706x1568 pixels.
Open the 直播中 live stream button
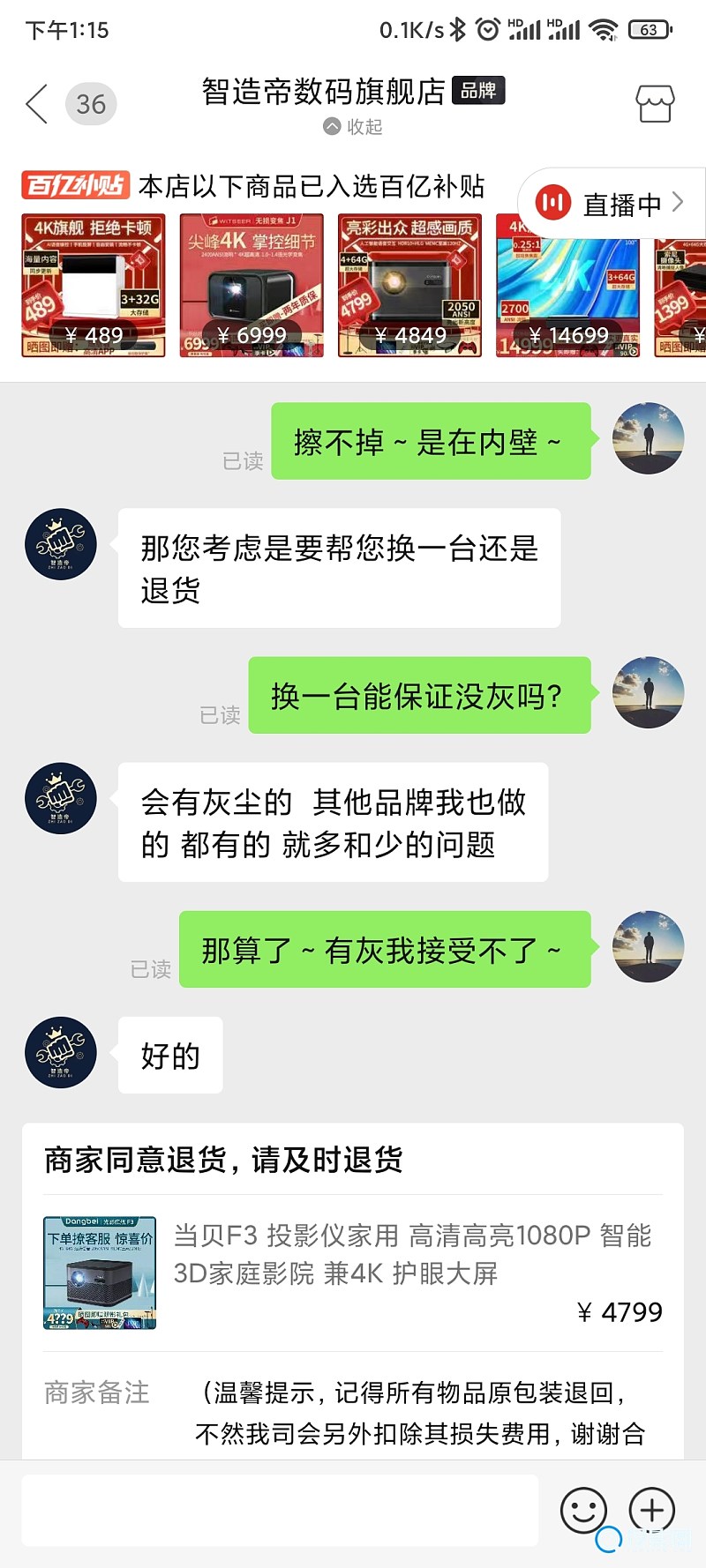point(611,204)
